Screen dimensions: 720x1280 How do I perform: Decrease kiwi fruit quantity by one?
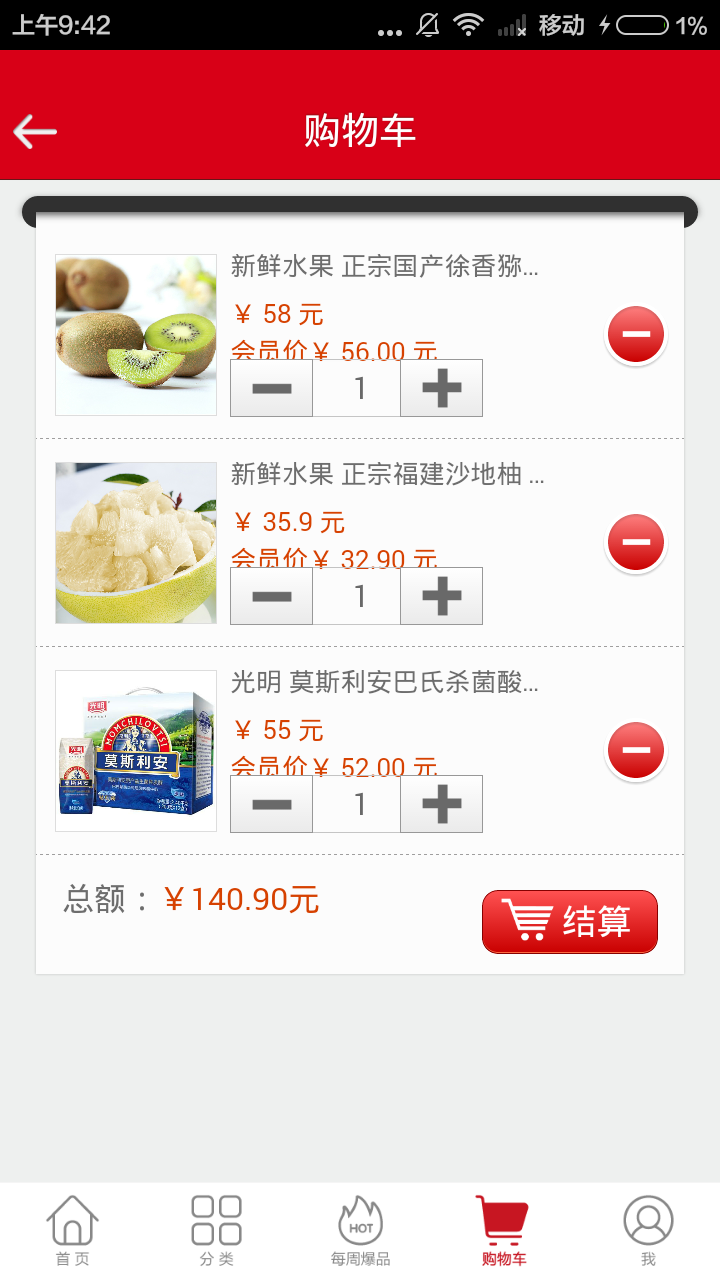[x=272, y=388]
